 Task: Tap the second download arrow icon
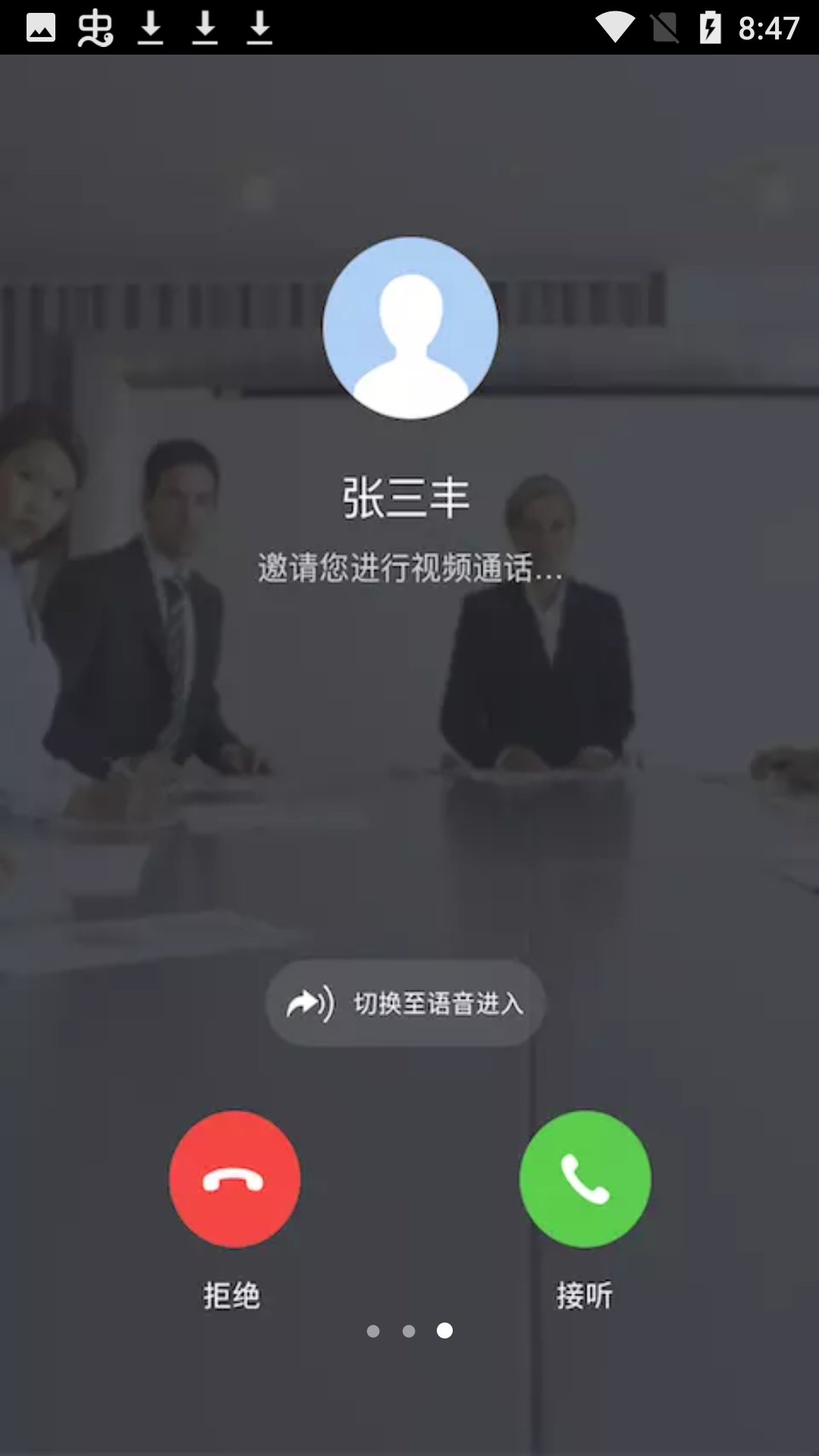(x=206, y=28)
